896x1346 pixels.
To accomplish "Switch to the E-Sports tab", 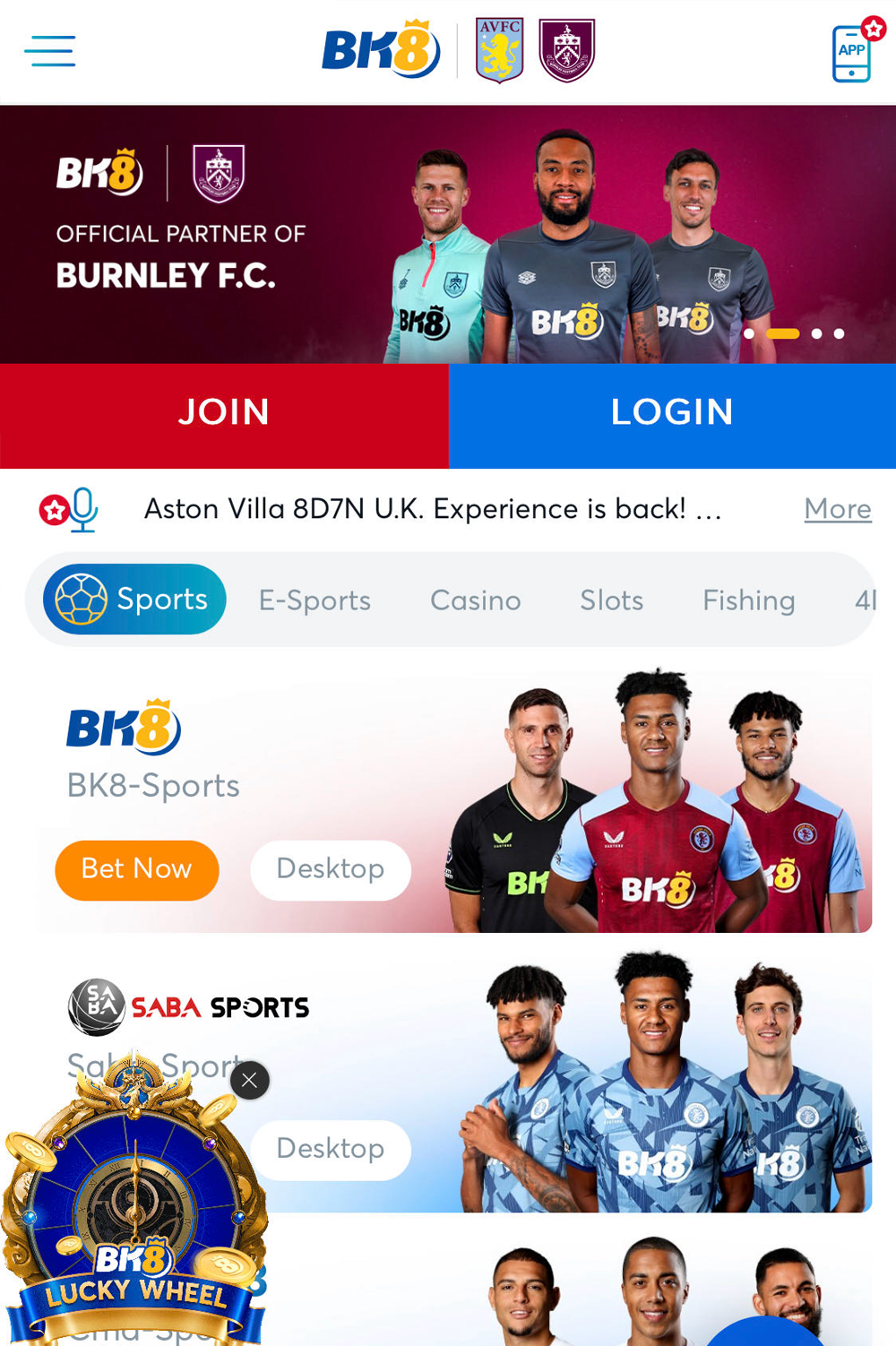I will 314,600.
